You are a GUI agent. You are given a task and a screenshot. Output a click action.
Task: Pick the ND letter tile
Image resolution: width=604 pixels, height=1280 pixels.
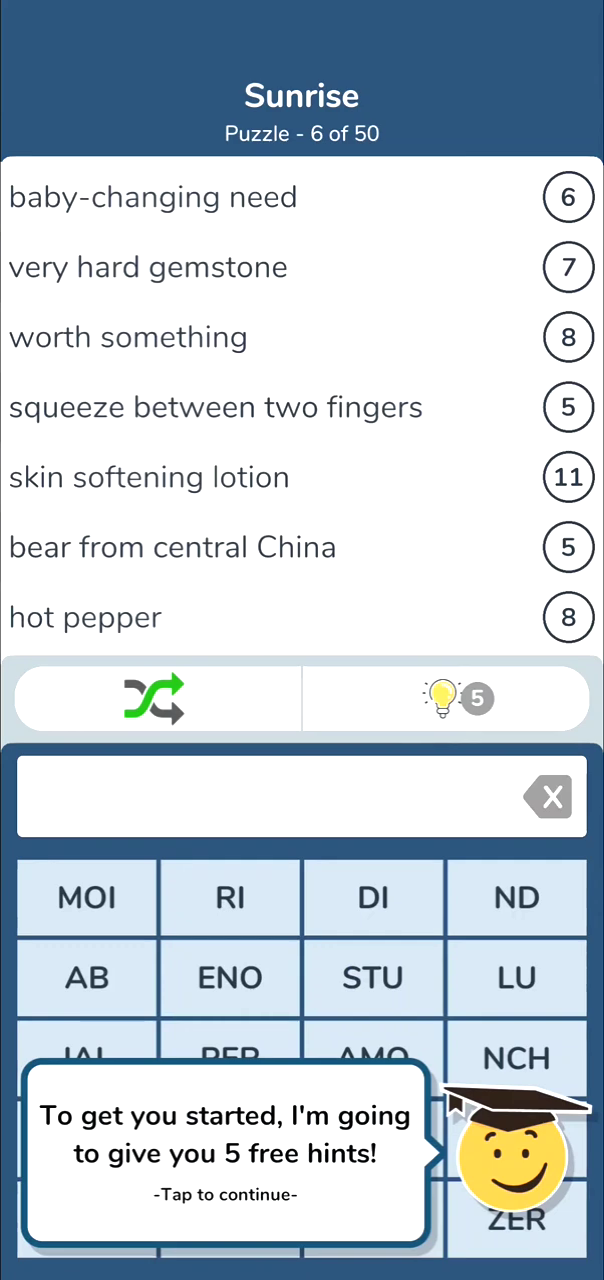click(516, 898)
